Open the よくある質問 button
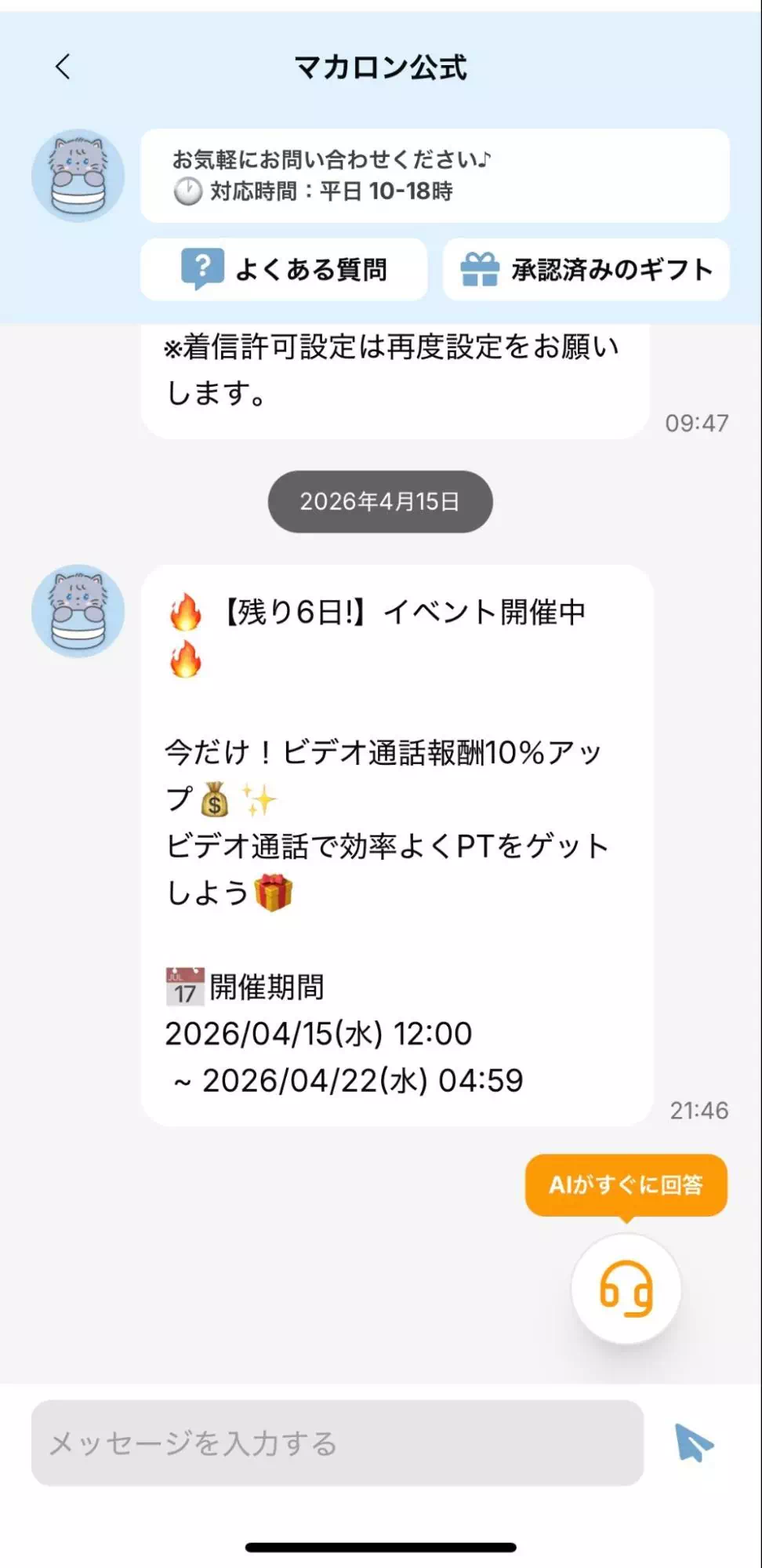This screenshot has height=1568, width=762. point(283,269)
